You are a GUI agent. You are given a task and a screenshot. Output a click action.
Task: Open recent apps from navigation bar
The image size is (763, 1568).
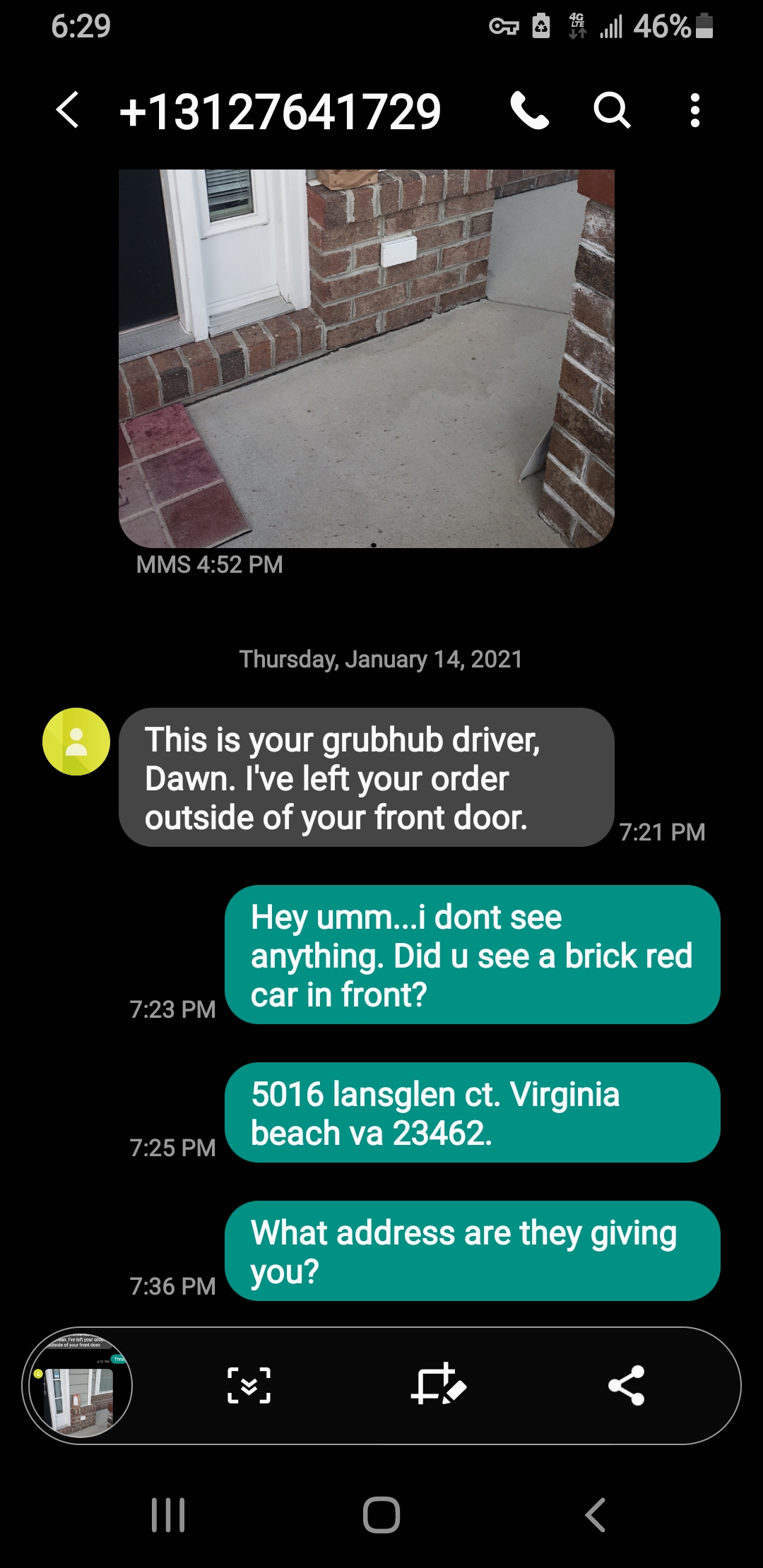pos(169,1515)
